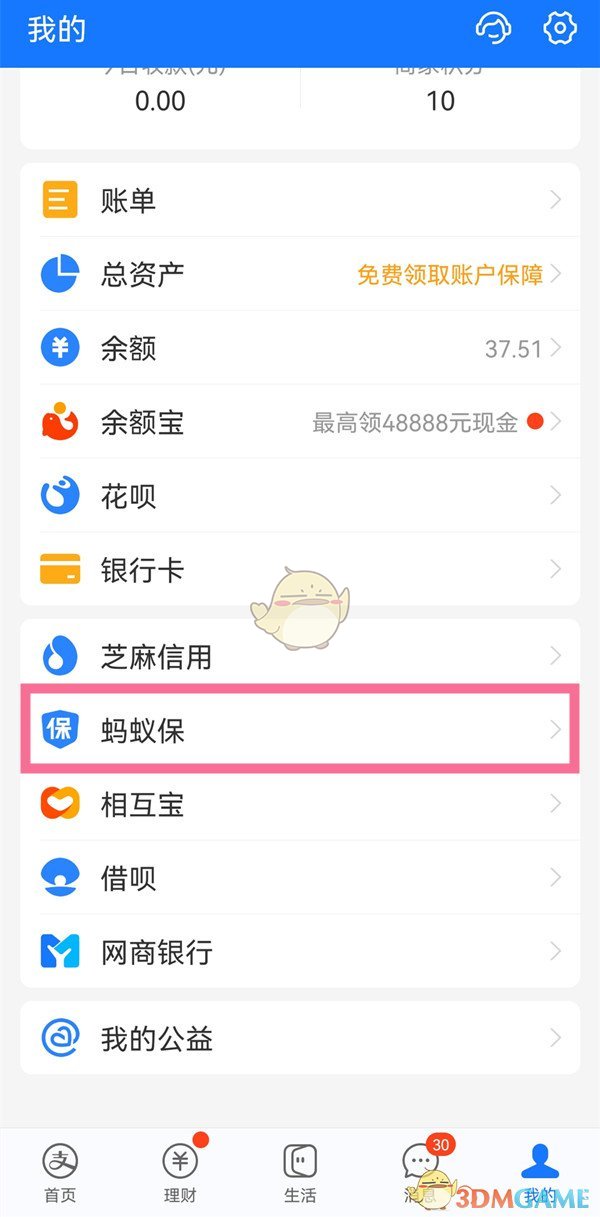Open 总资产 total assets
This screenshot has width=600, height=1217.
coord(300,274)
